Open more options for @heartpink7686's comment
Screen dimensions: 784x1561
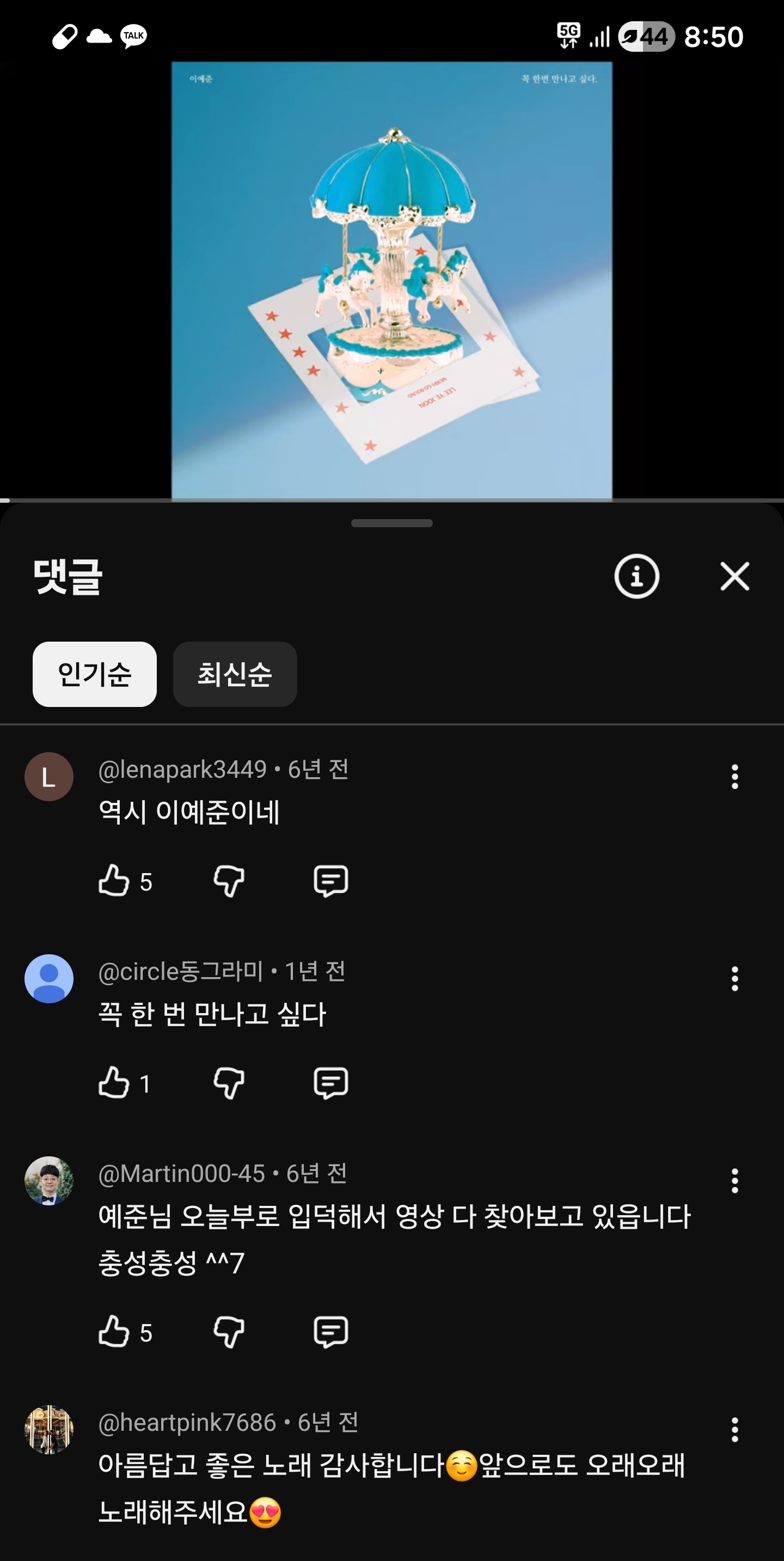coord(734,1430)
